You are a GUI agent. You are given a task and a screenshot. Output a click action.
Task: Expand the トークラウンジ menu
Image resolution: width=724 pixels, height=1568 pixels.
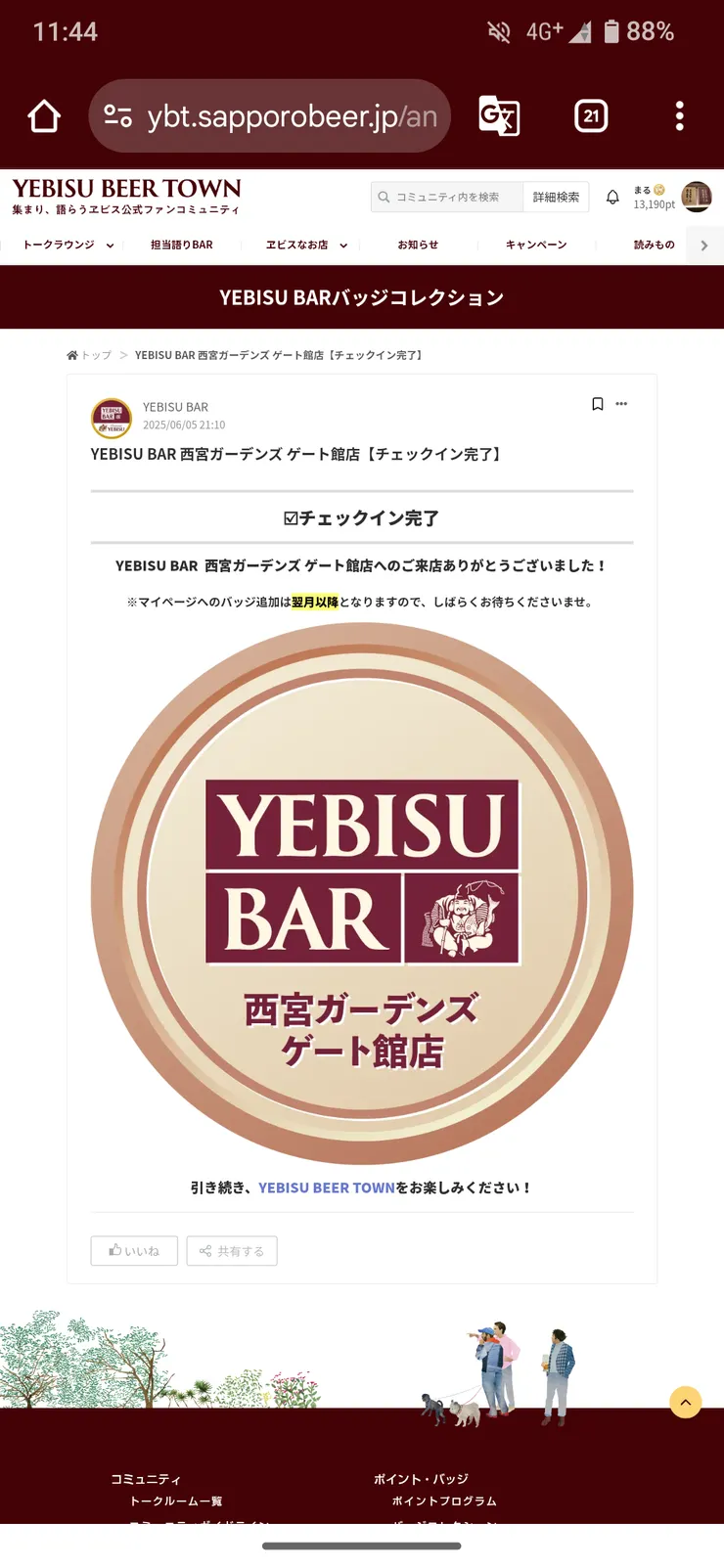coord(68,245)
